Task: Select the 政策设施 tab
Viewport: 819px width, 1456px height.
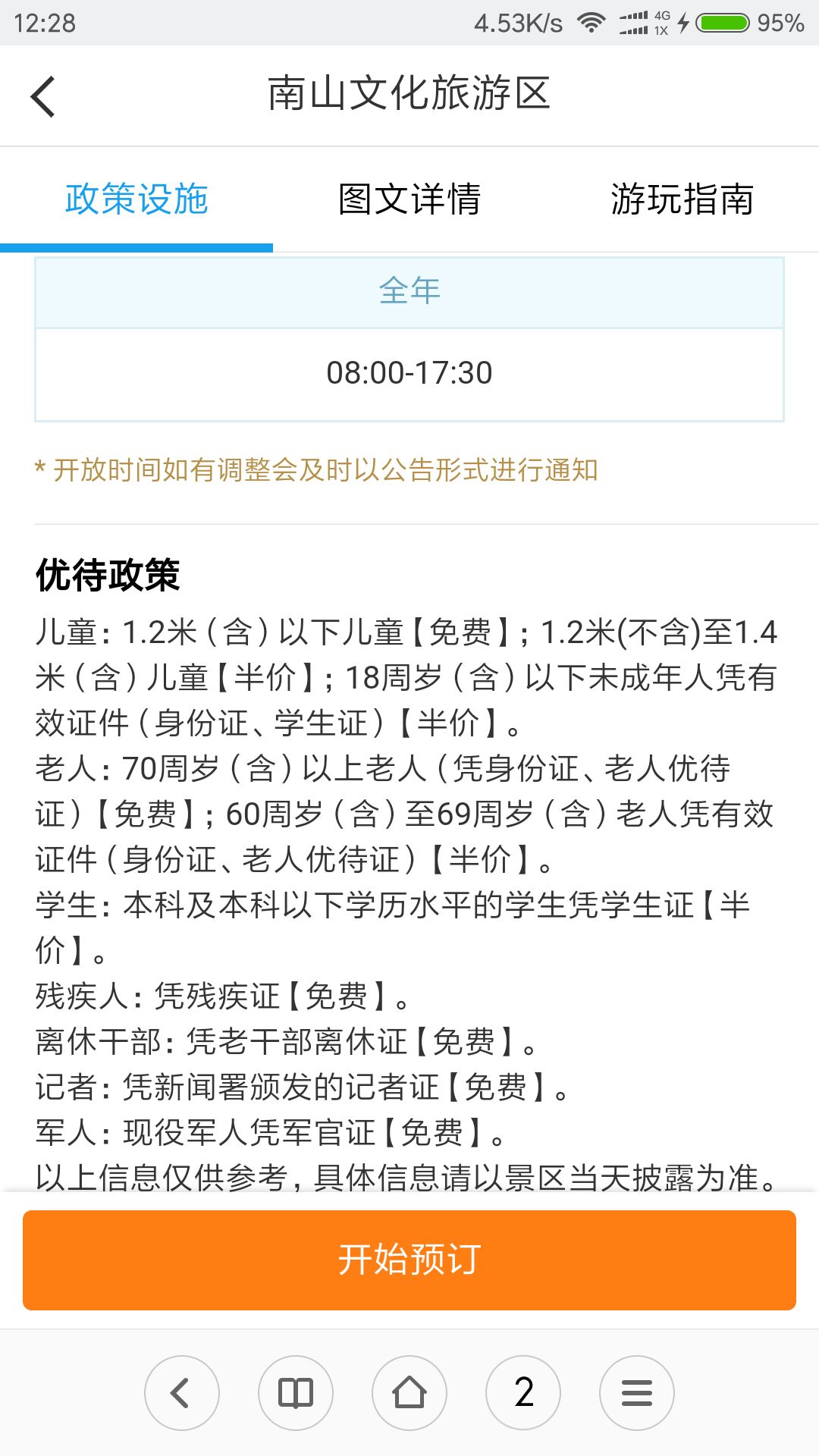Action: point(136,199)
